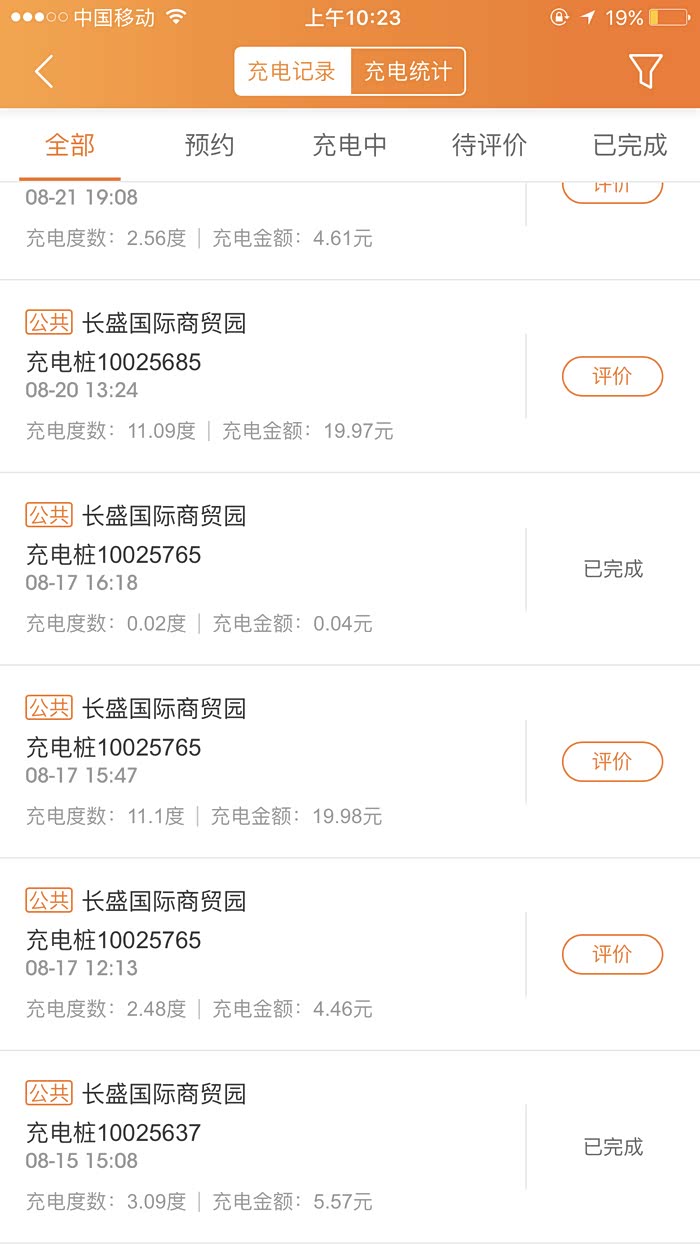Show the 预约 tab
The image size is (700, 1244).
tap(210, 146)
